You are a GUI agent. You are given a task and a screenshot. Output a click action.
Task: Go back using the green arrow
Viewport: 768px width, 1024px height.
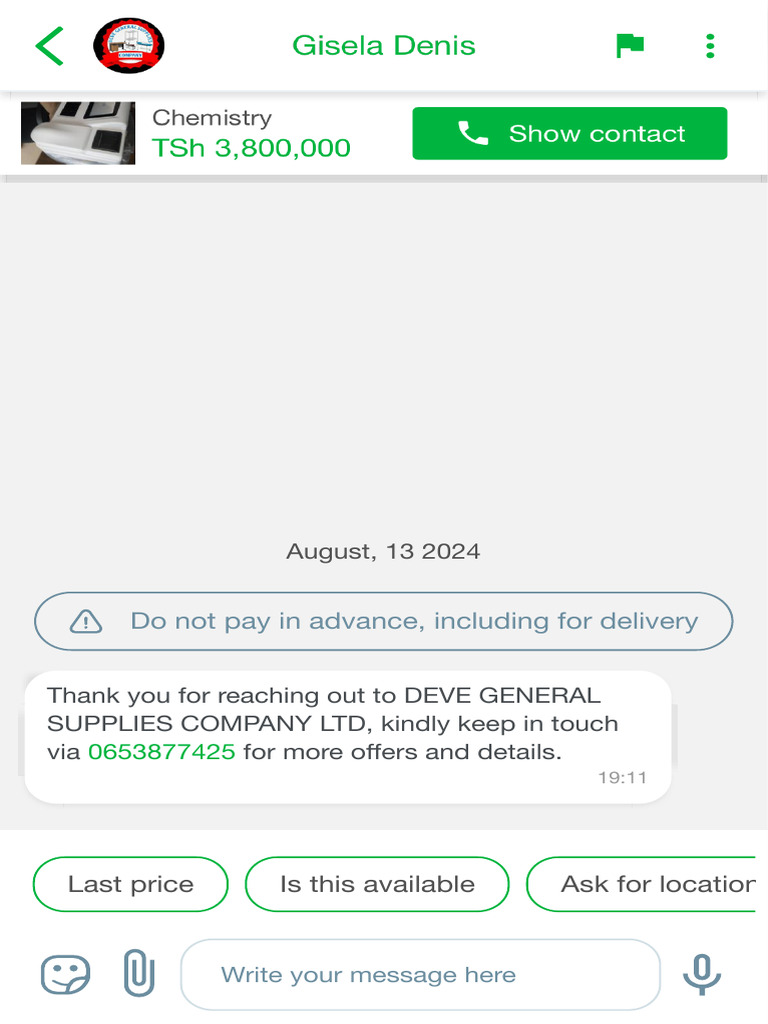[x=49, y=46]
